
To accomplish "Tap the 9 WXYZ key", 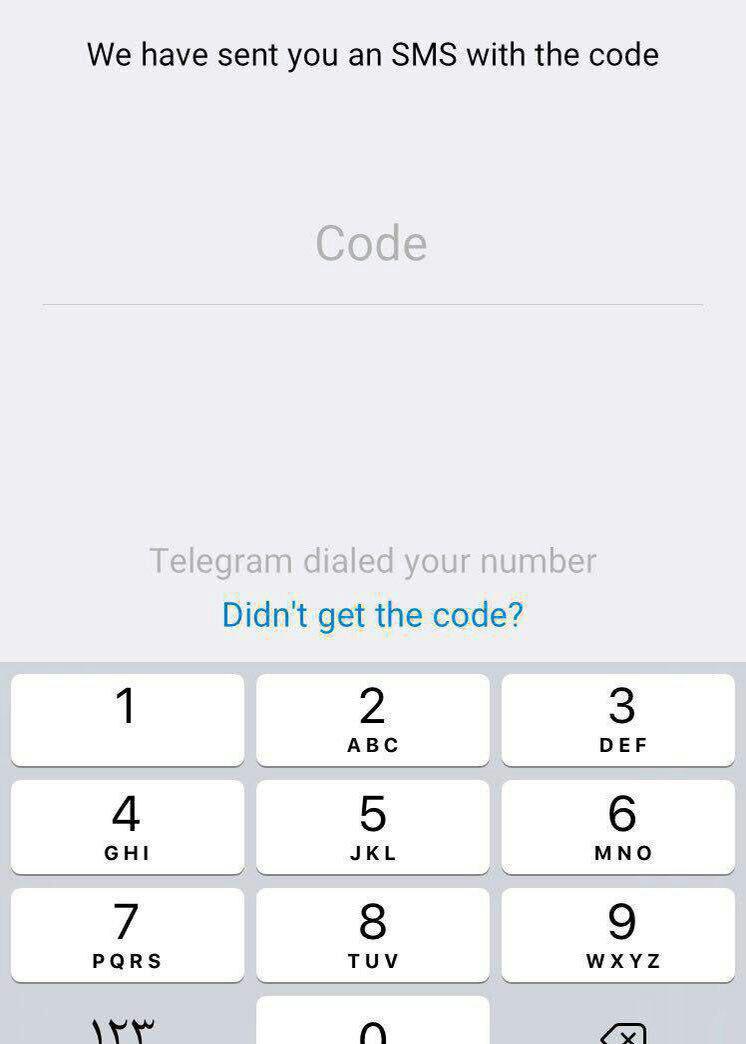I will click(x=618, y=934).
